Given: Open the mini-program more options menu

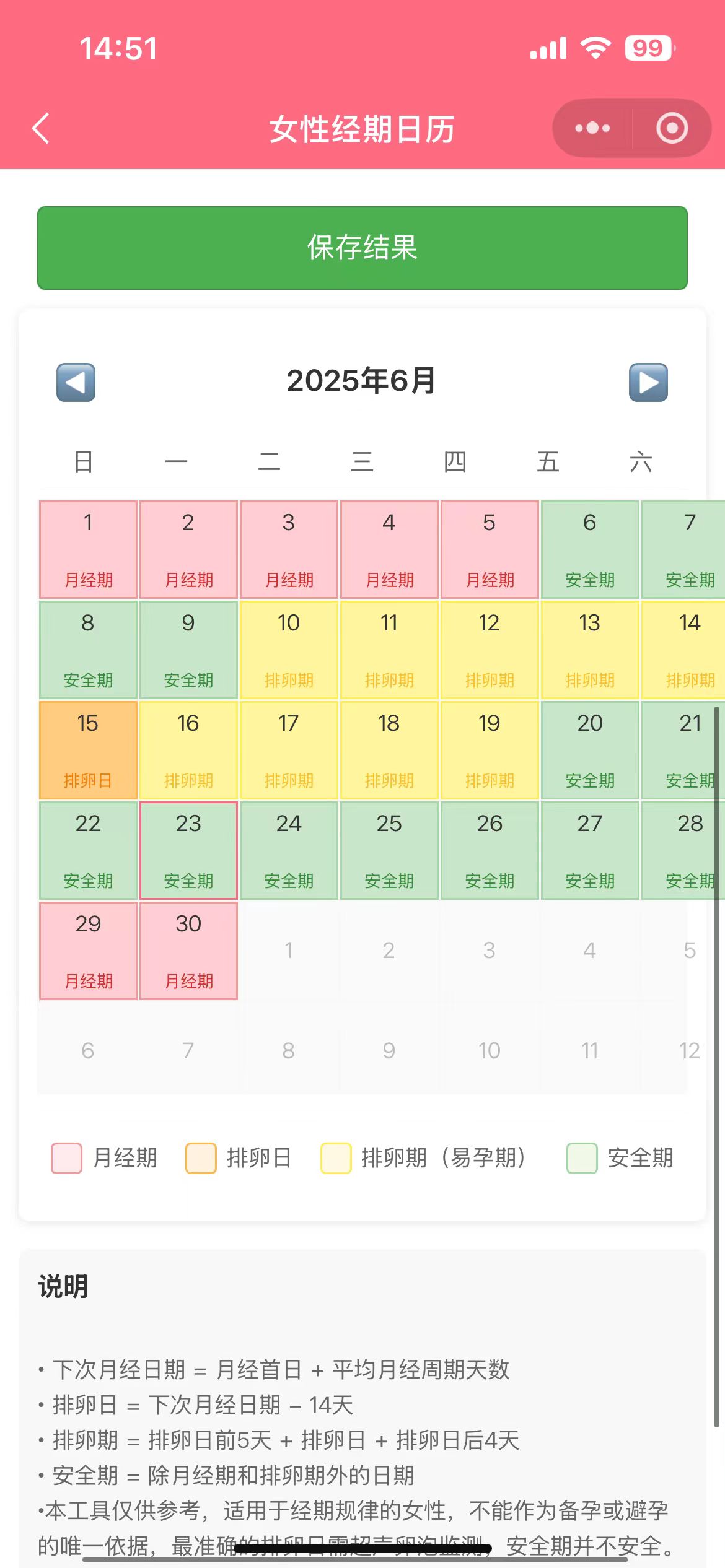Looking at the screenshot, I should point(590,128).
